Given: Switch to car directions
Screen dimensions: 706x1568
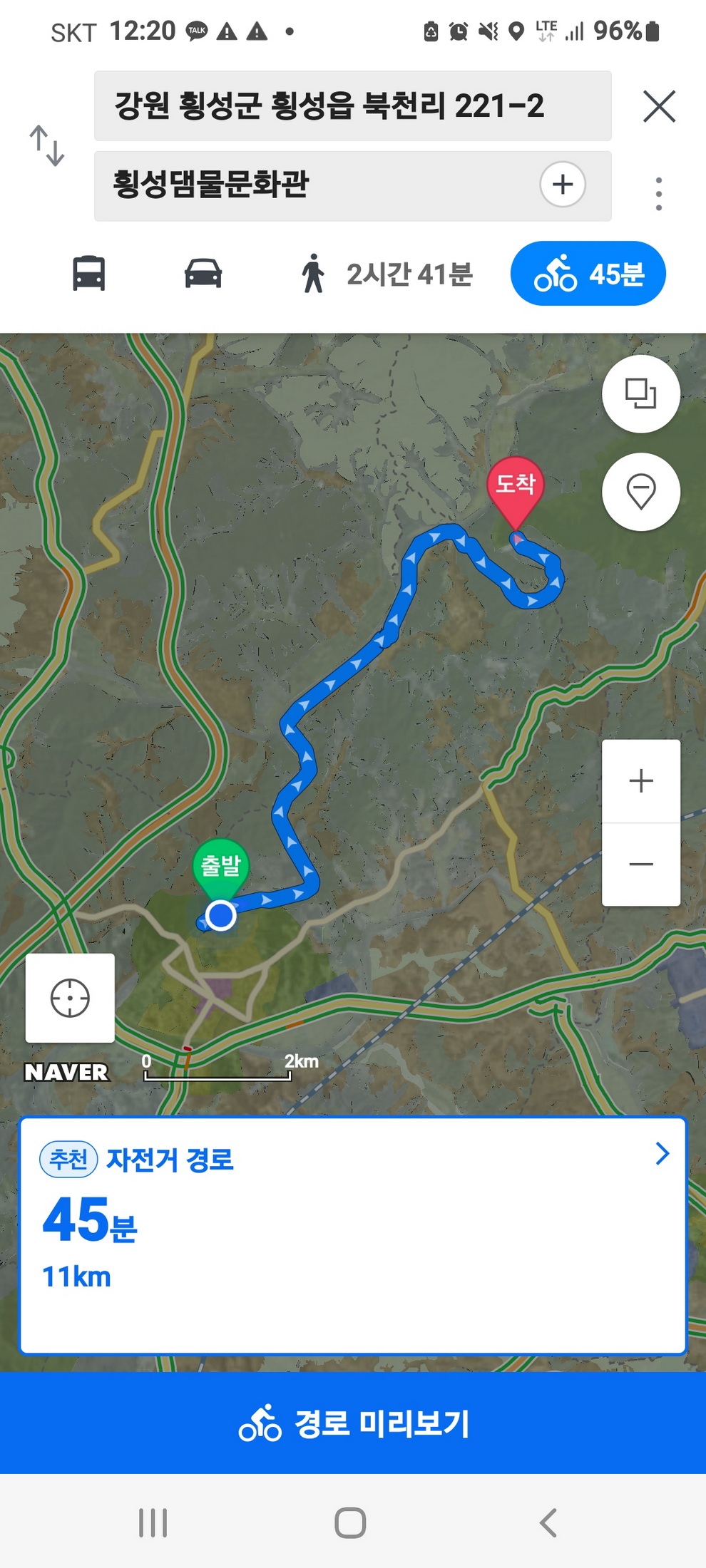Looking at the screenshot, I should point(203,274).
